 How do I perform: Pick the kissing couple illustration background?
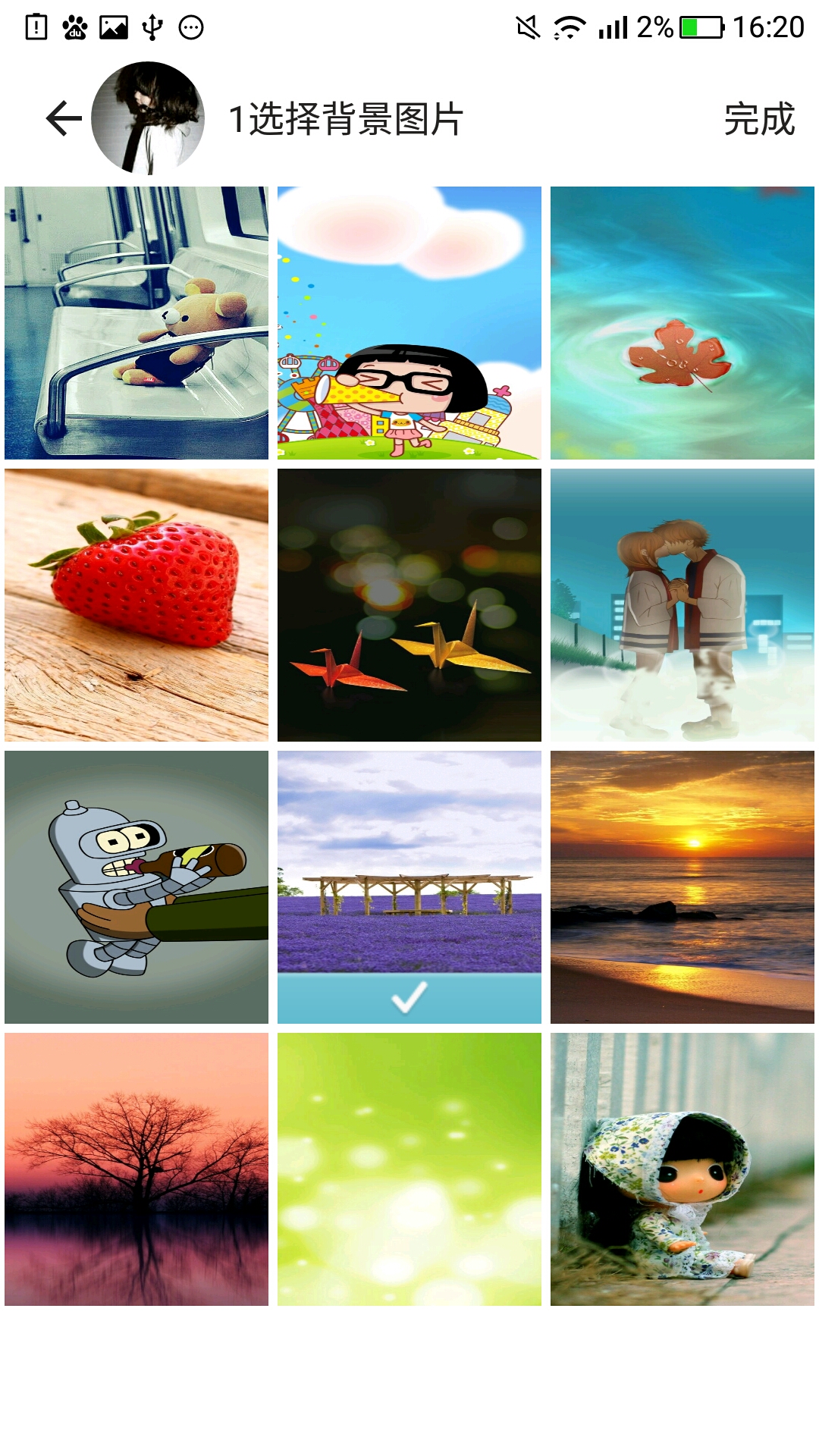pyautogui.click(x=682, y=605)
